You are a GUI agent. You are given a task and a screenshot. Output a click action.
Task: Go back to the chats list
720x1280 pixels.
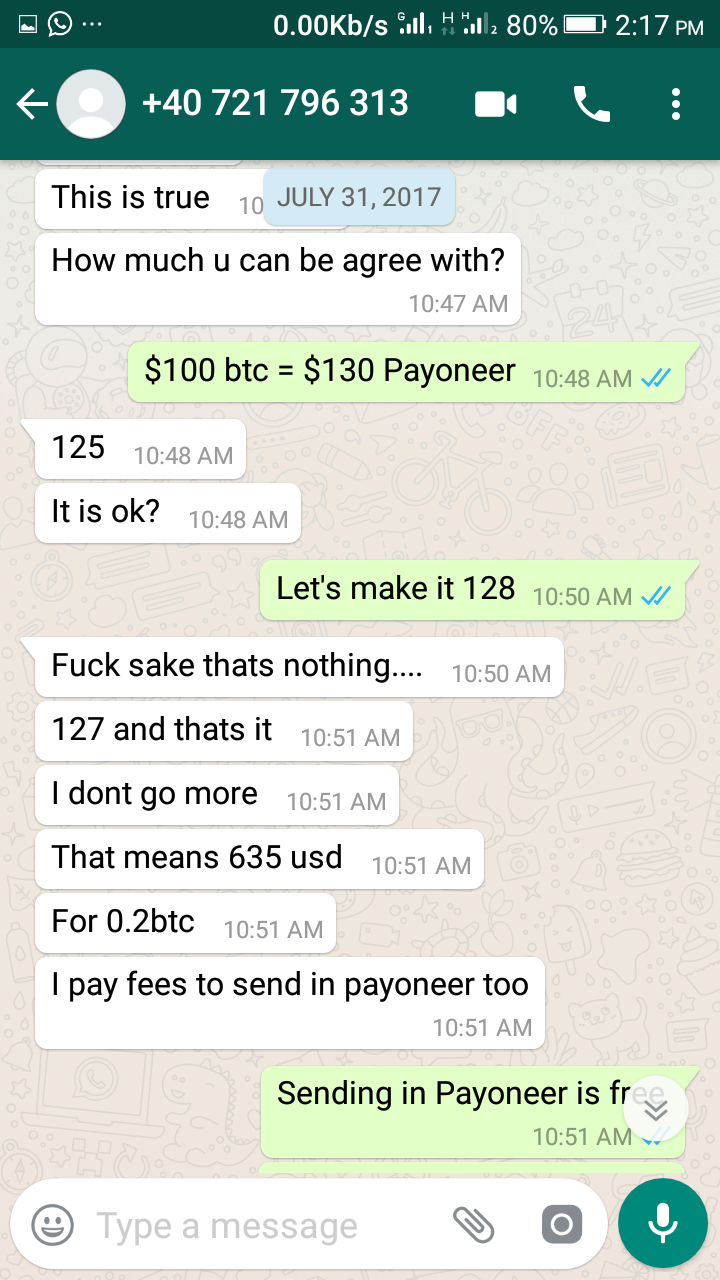pos(32,104)
